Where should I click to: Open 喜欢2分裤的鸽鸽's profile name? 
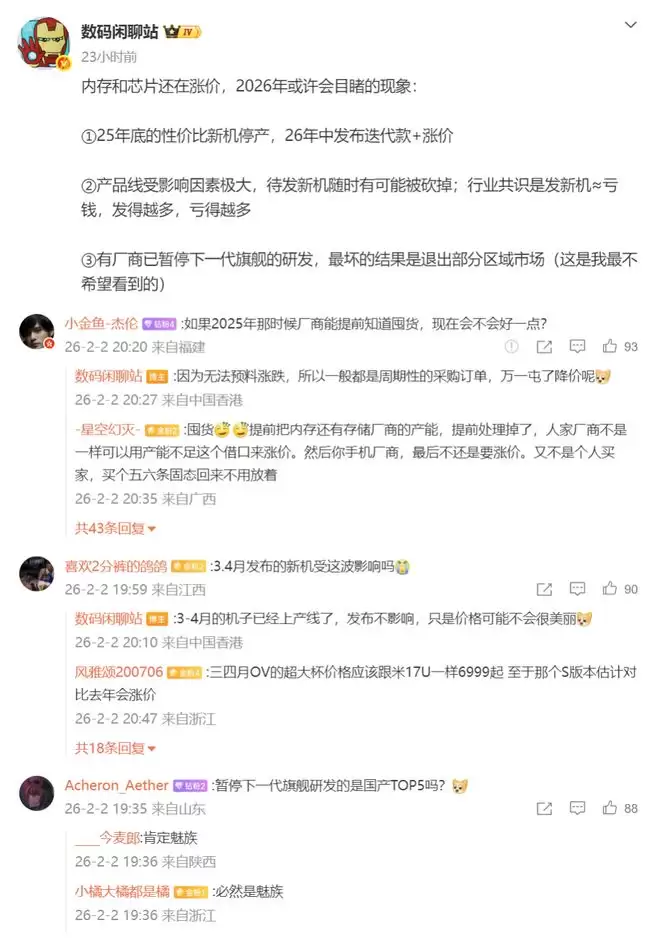point(115,566)
